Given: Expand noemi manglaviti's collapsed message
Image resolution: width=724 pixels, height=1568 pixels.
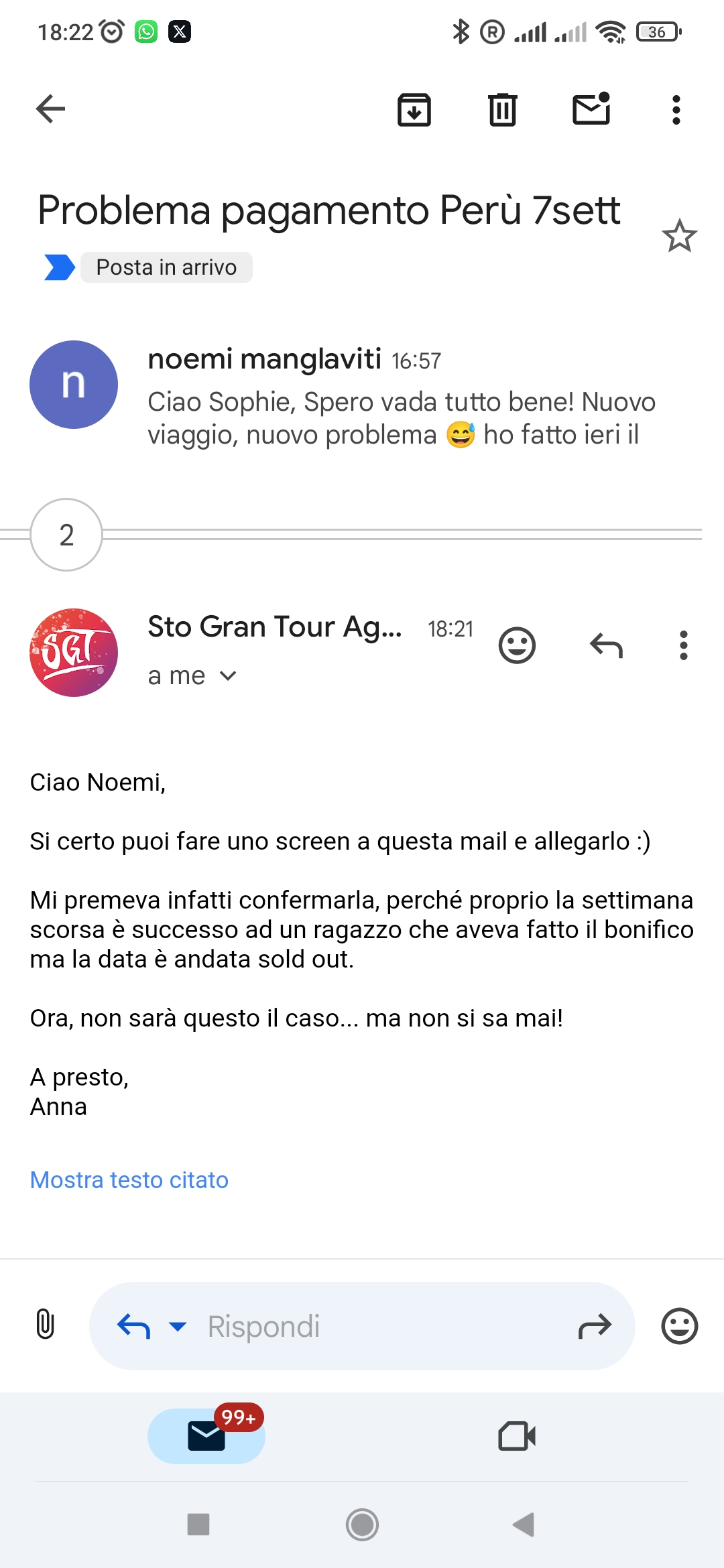Looking at the screenshot, I should coord(362,395).
